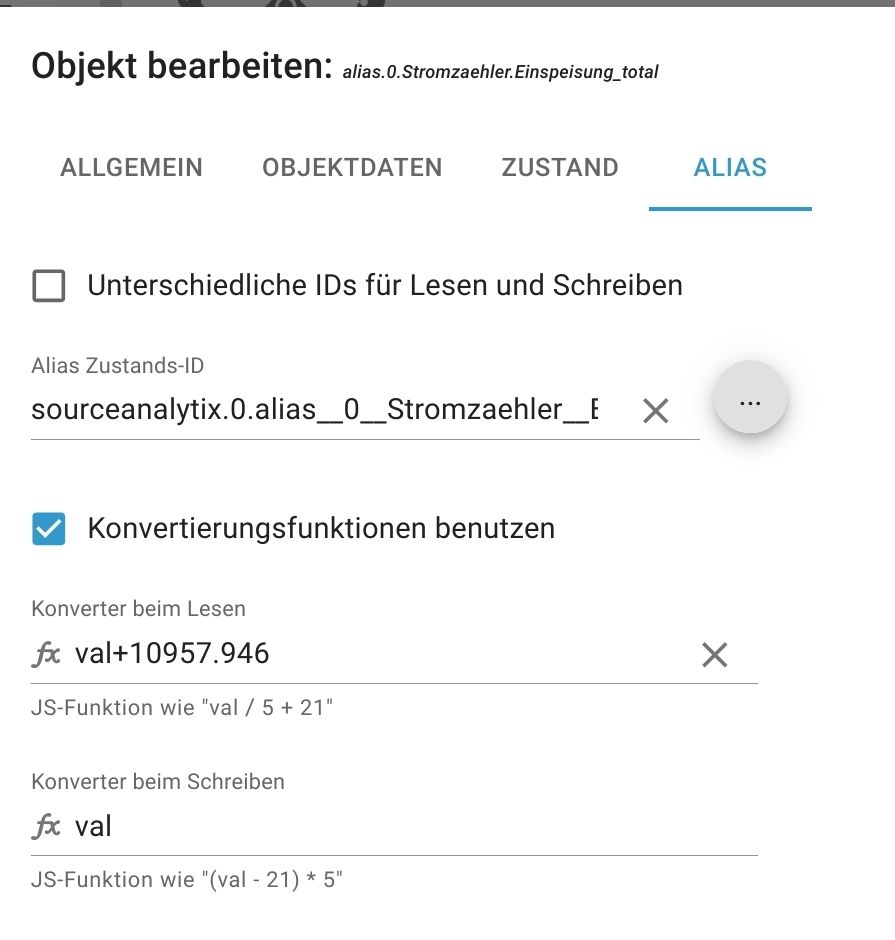Screen dimensions: 895x940
Task: Open the Objektdaten tab
Action: click(x=352, y=167)
